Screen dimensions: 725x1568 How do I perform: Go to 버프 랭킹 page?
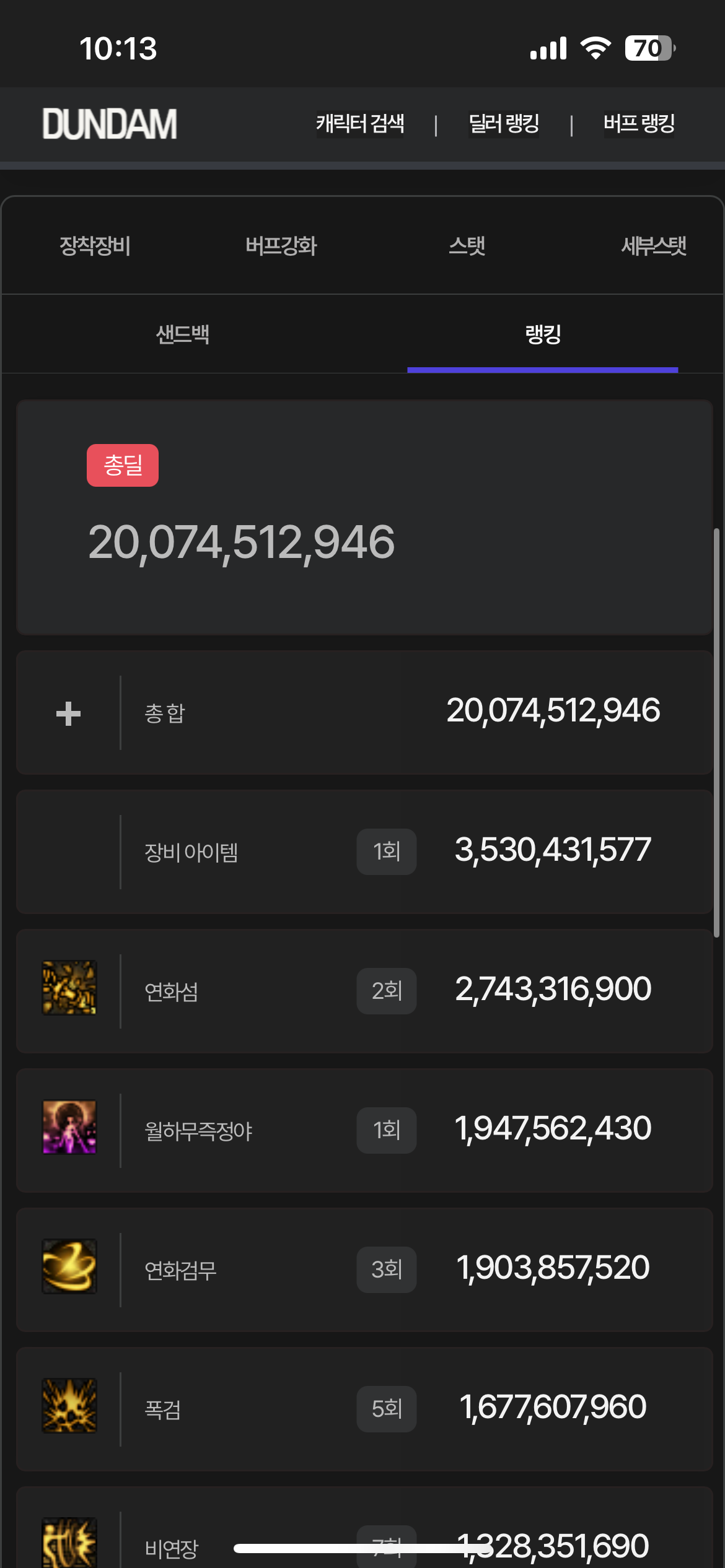click(639, 124)
